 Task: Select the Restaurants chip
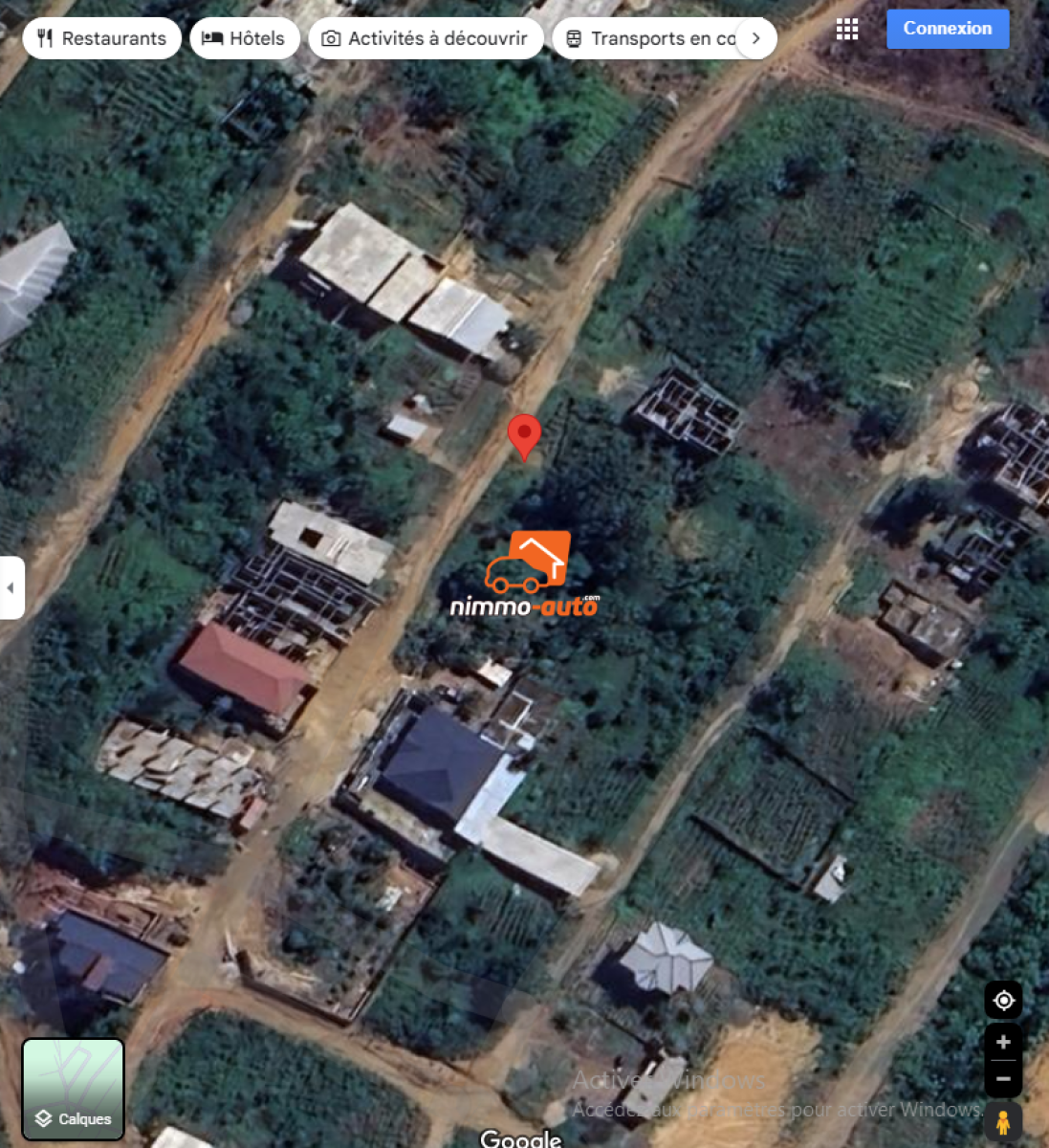pos(101,38)
